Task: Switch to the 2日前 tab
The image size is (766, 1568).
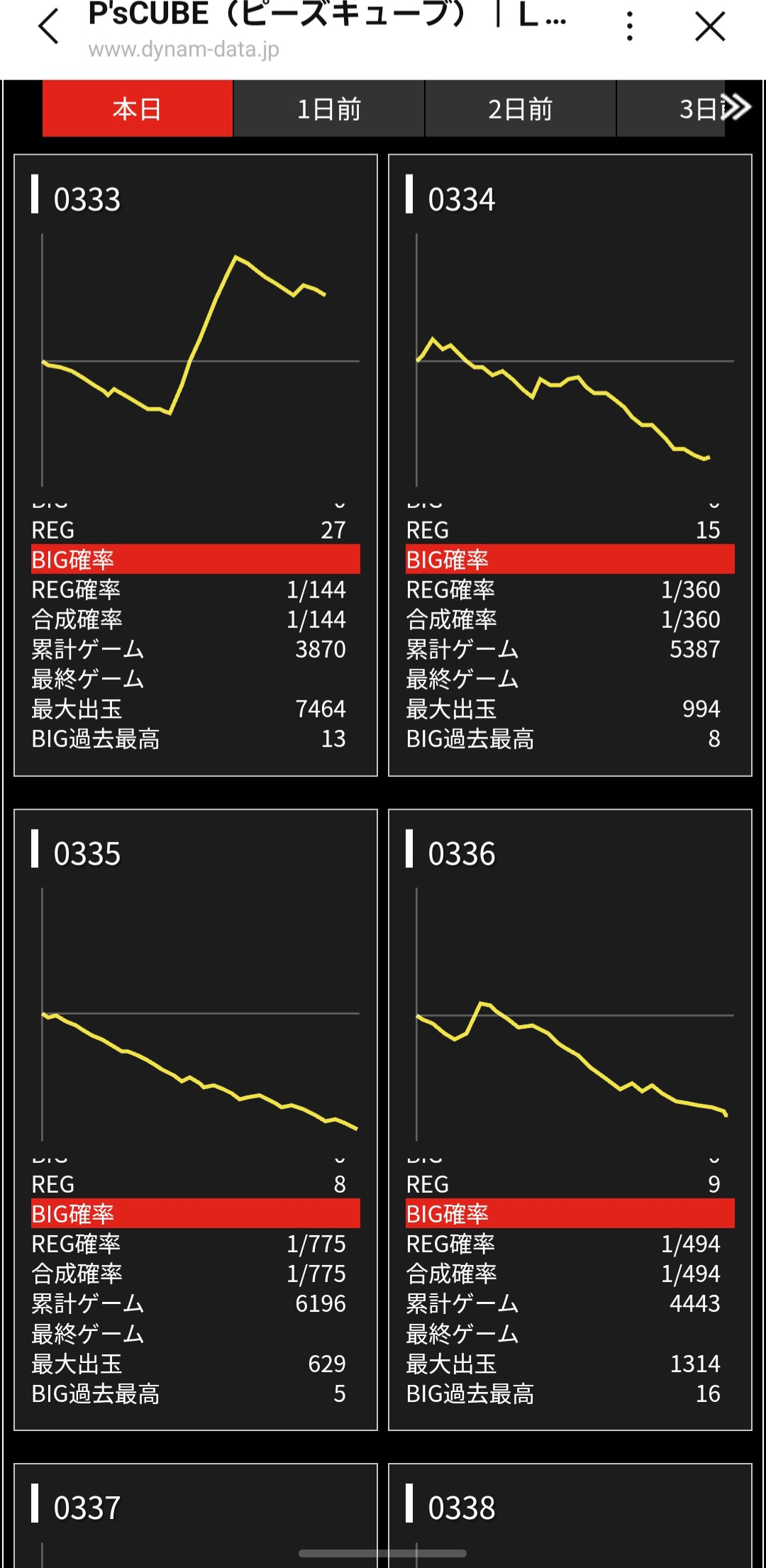Action: (x=520, y=109)
